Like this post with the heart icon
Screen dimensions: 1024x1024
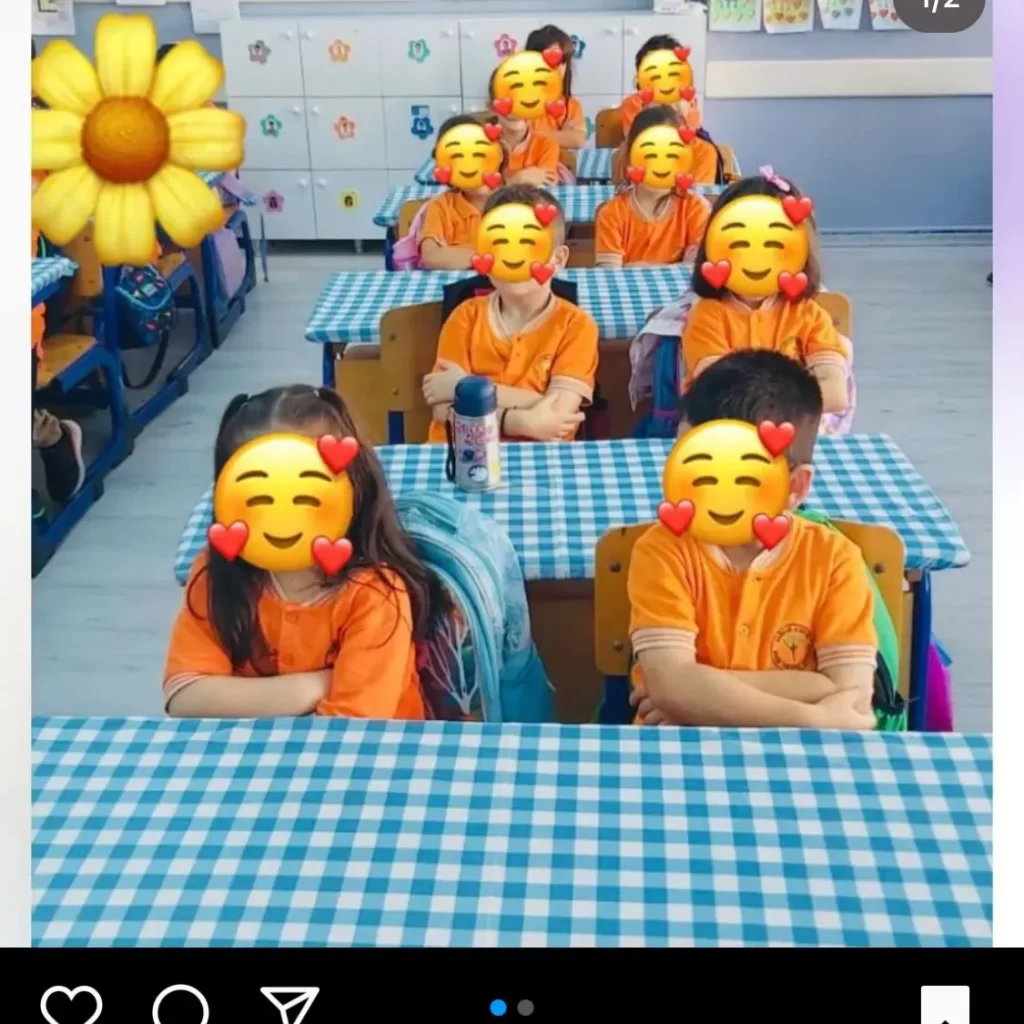click(x=71, y=1006)
